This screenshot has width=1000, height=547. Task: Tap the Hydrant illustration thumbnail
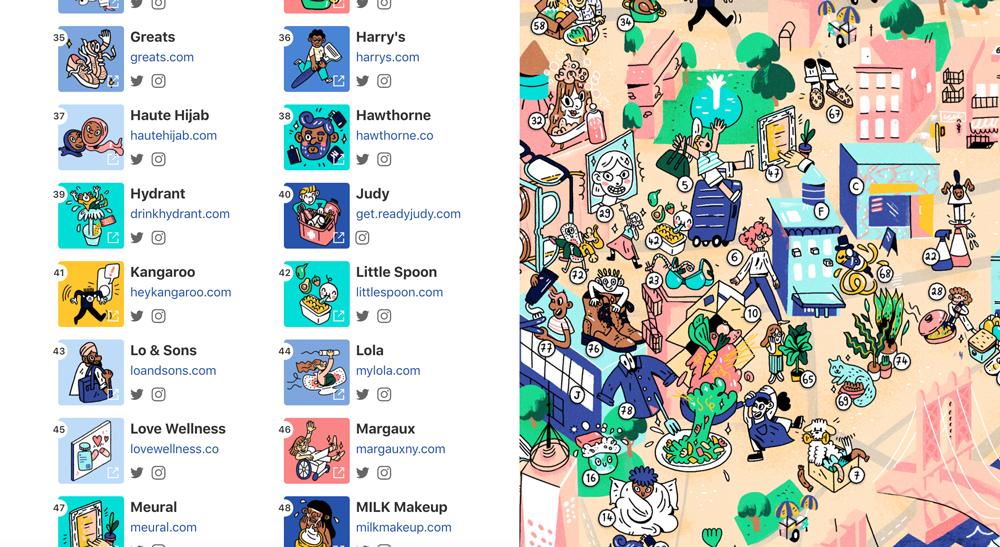(x=91, y=216)
